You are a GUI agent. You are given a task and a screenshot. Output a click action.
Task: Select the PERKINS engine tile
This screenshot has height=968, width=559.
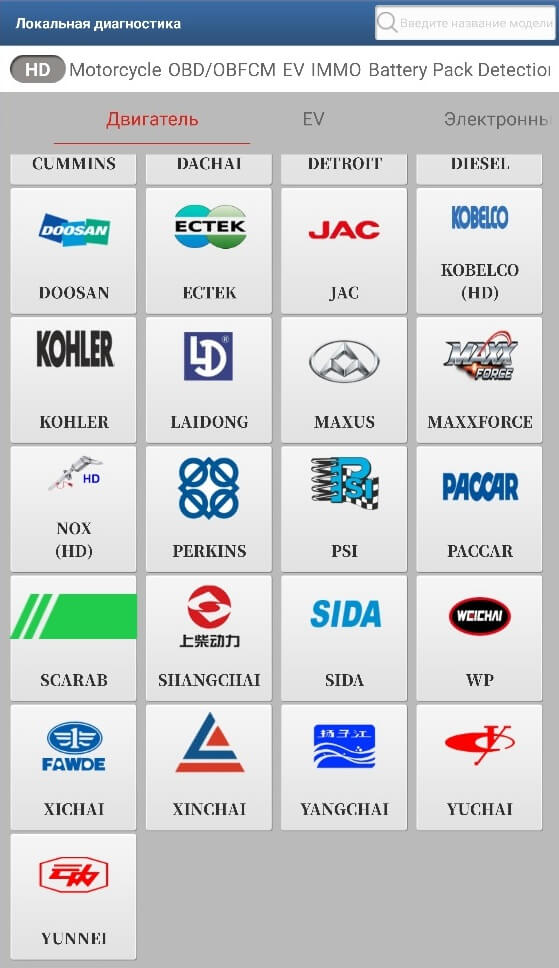click(x=209, y=509)
